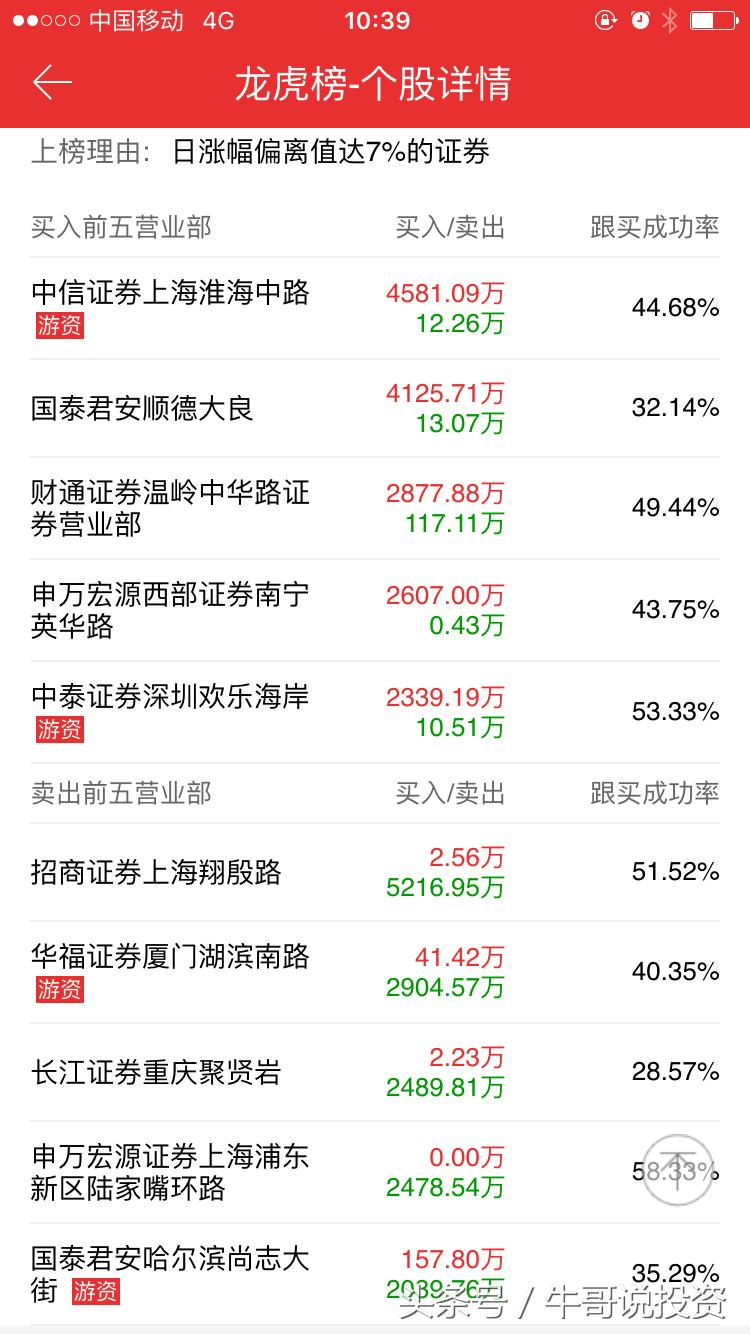750x1334 pixels.
Task: Tap the 龙虎榜-个股详情 title bar
Action: point(375,84)
